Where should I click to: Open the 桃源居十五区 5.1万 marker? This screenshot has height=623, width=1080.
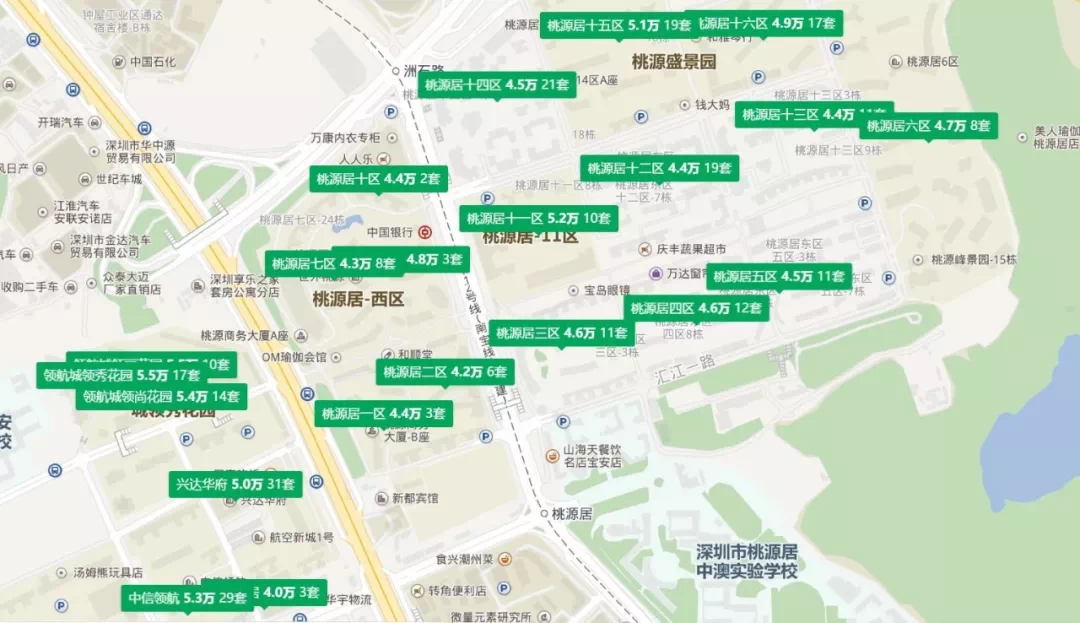(x=617, y=26)
